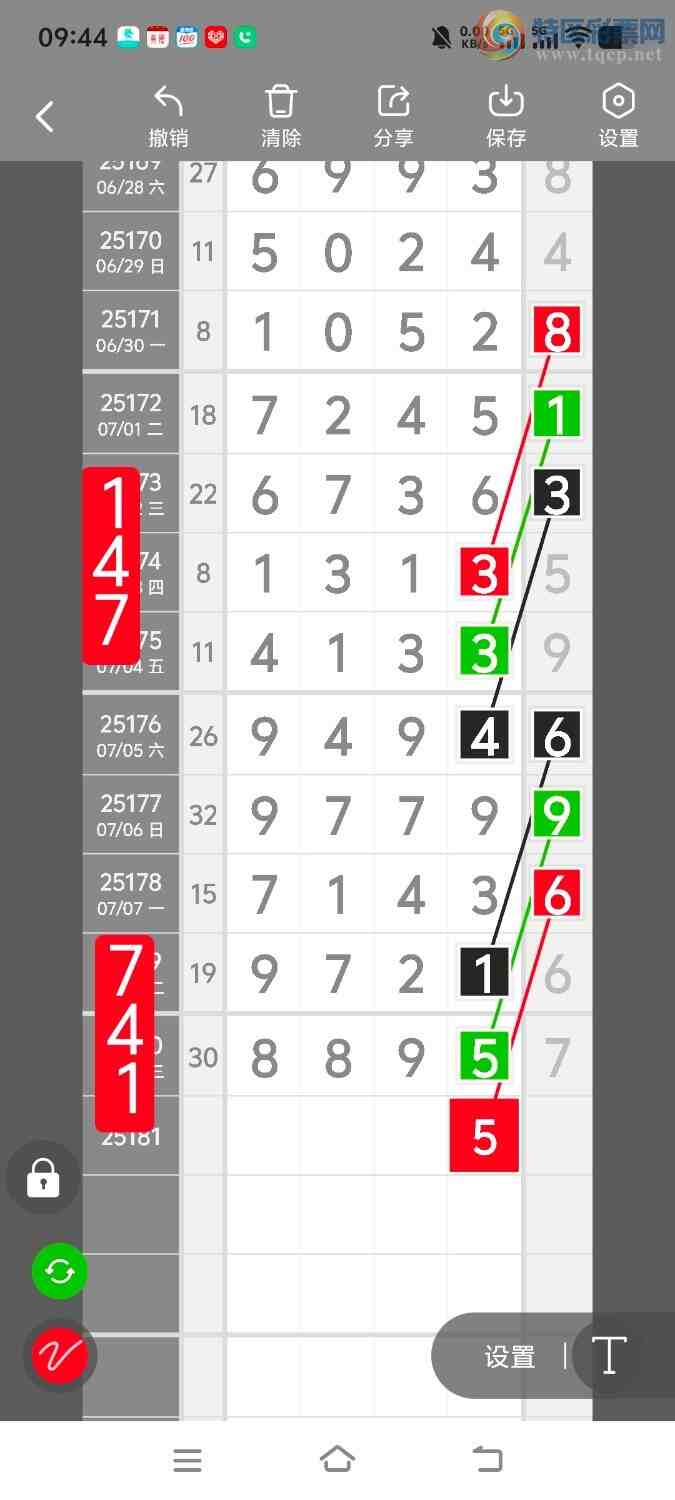Select the red pen drawing tool
Image resolution: width=675 pixels, height=1500 pixels.
(x=60, y=1355)
